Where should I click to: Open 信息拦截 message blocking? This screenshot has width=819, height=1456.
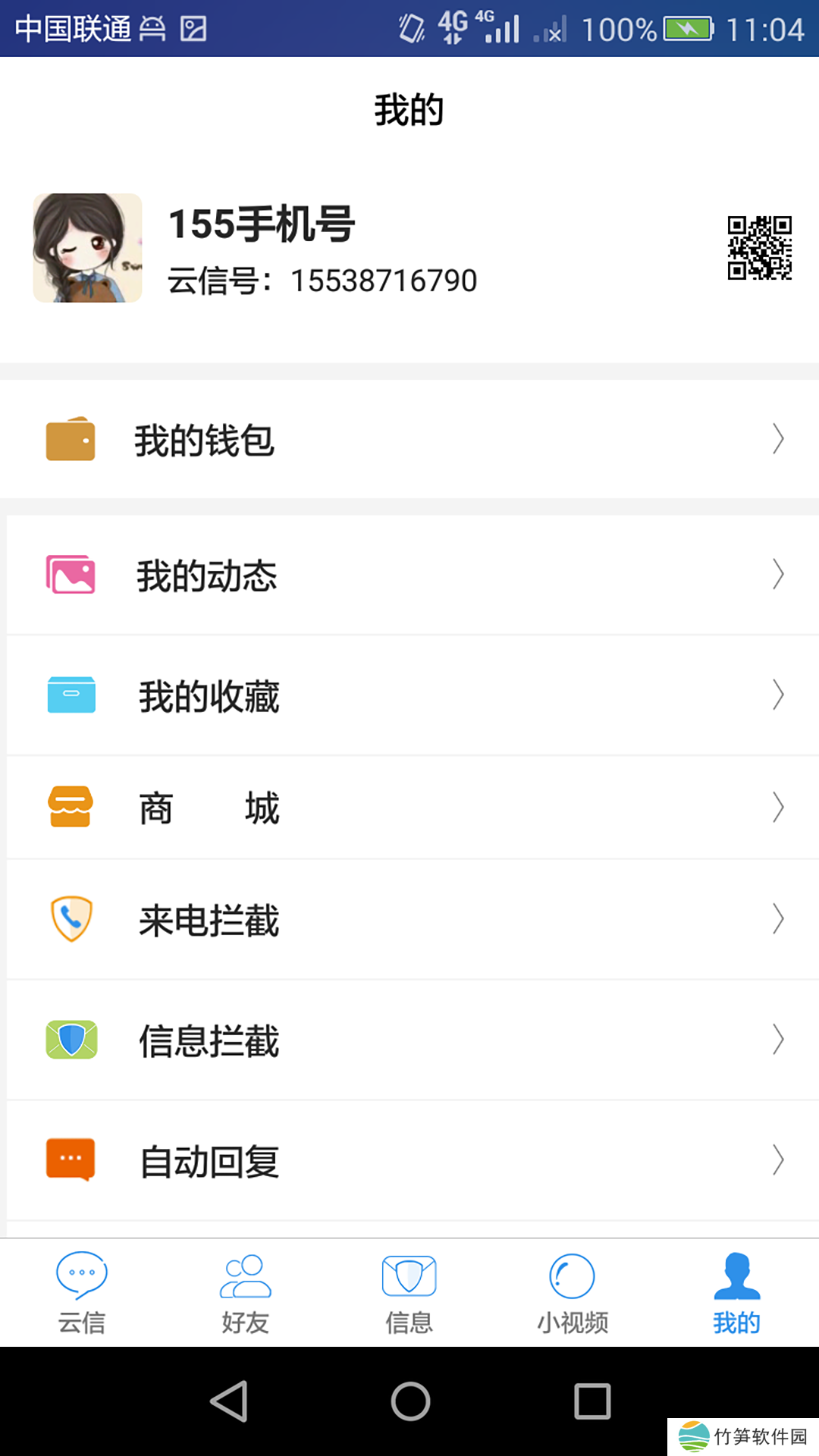pos(409,1040)
